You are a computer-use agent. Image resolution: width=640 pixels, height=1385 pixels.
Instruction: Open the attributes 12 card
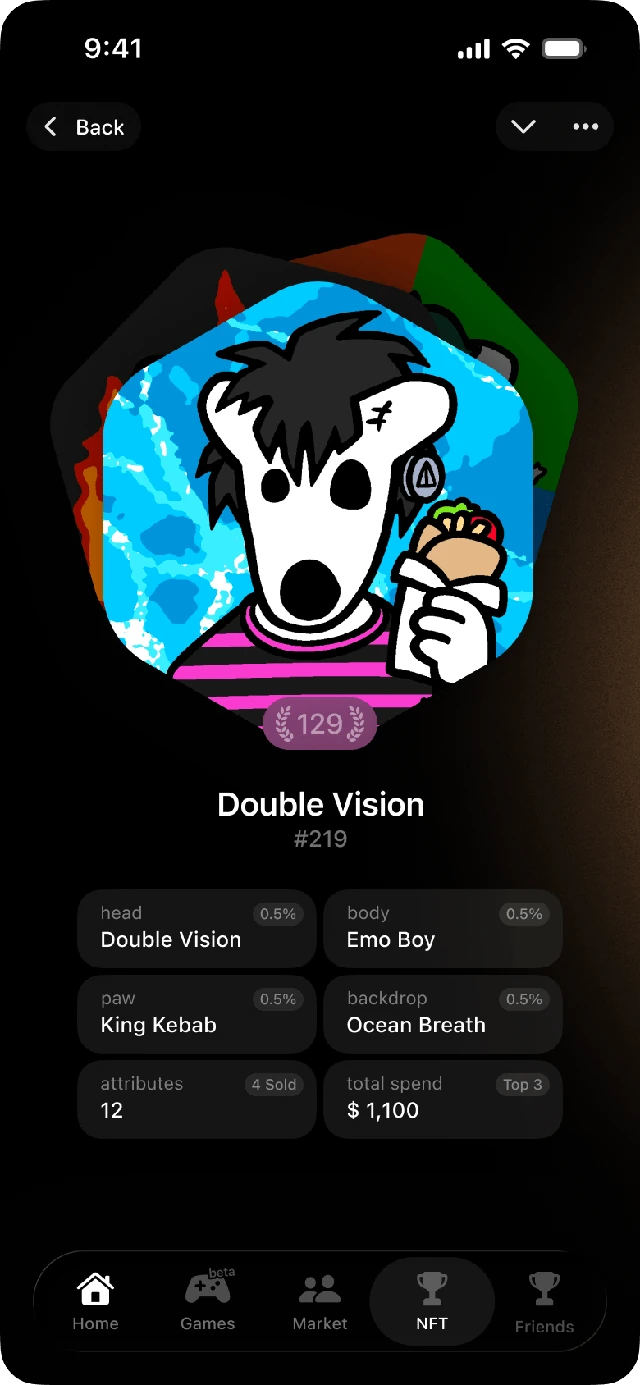[197, 1099]
